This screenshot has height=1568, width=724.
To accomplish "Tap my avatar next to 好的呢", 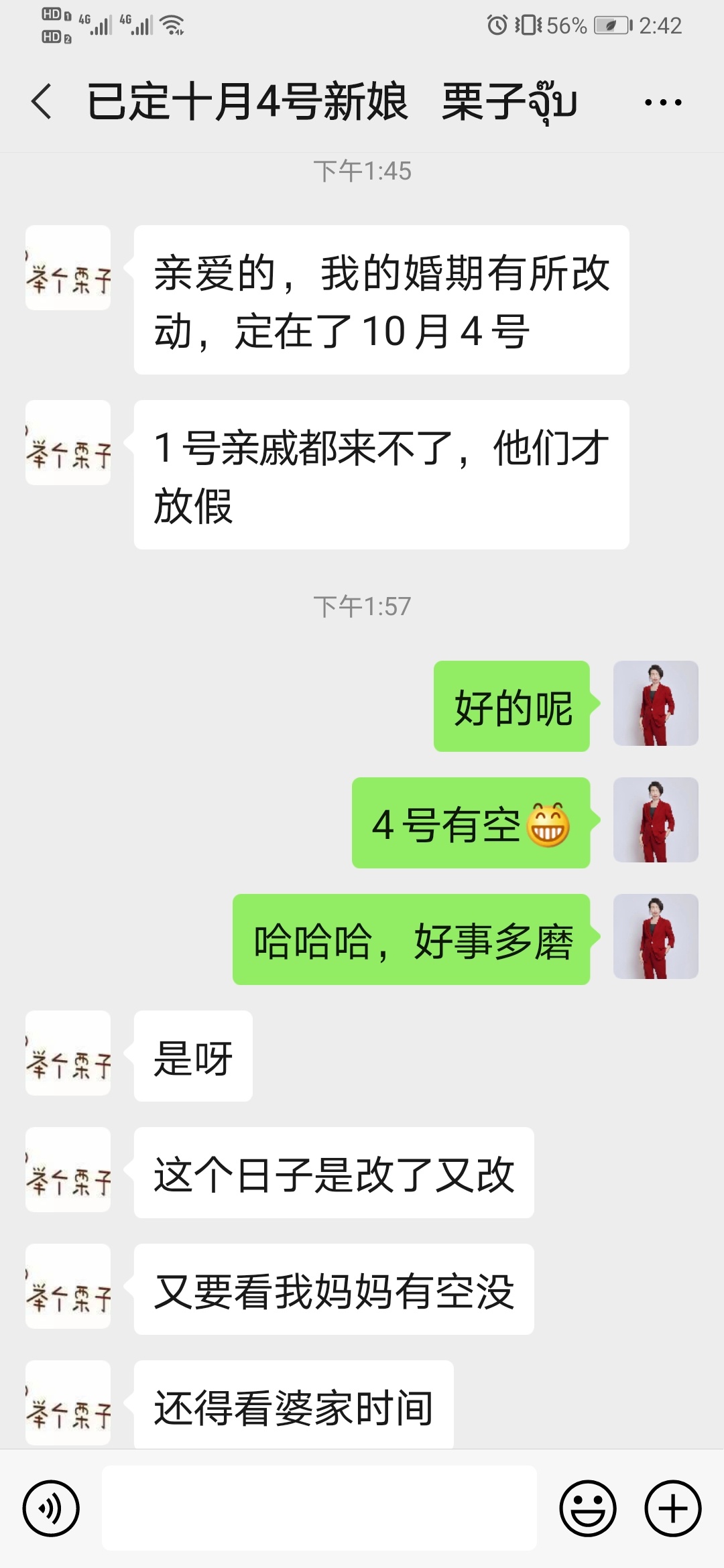I will tap(656, 703).
